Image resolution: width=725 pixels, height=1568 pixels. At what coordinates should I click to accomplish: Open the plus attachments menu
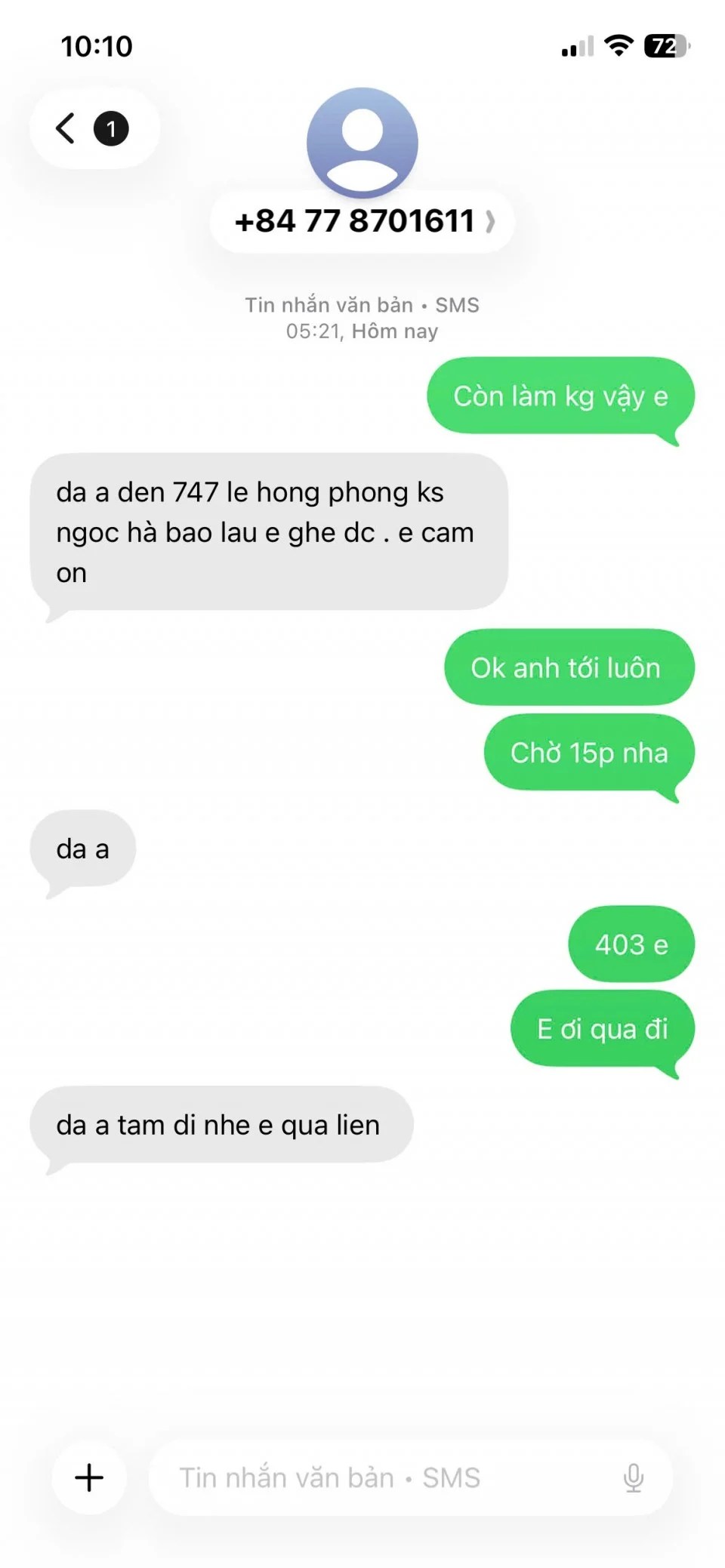pos(89,1477)
